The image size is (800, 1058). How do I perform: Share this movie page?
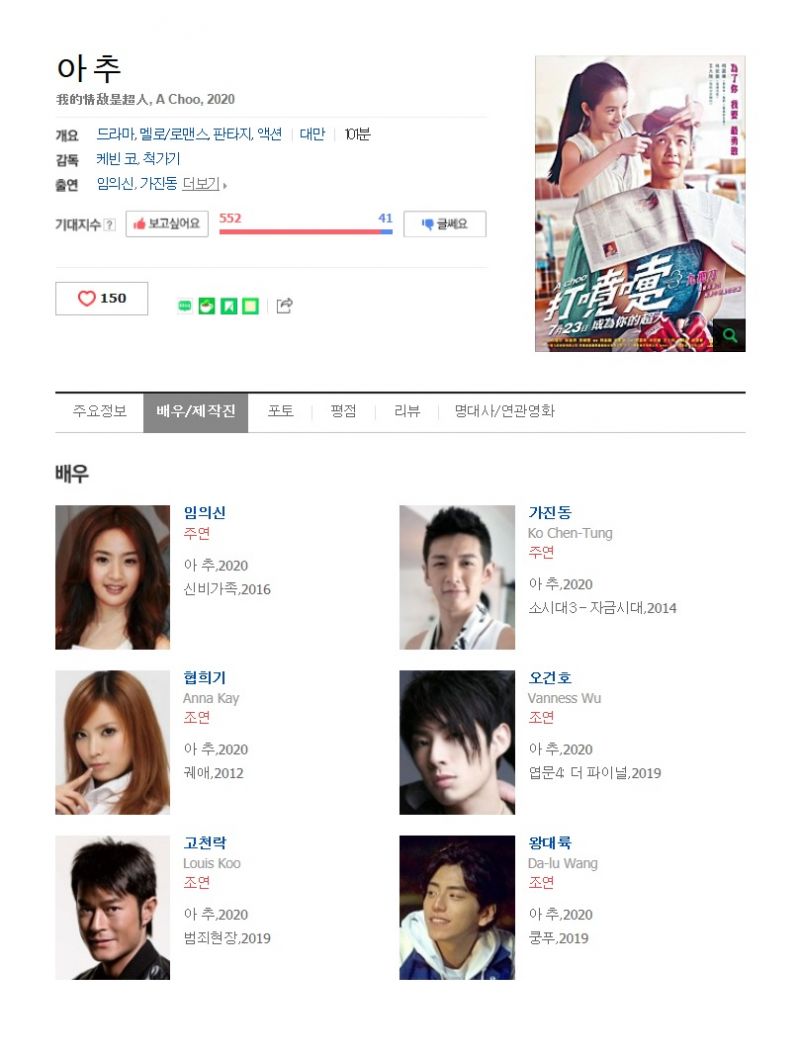pos(284,306)
